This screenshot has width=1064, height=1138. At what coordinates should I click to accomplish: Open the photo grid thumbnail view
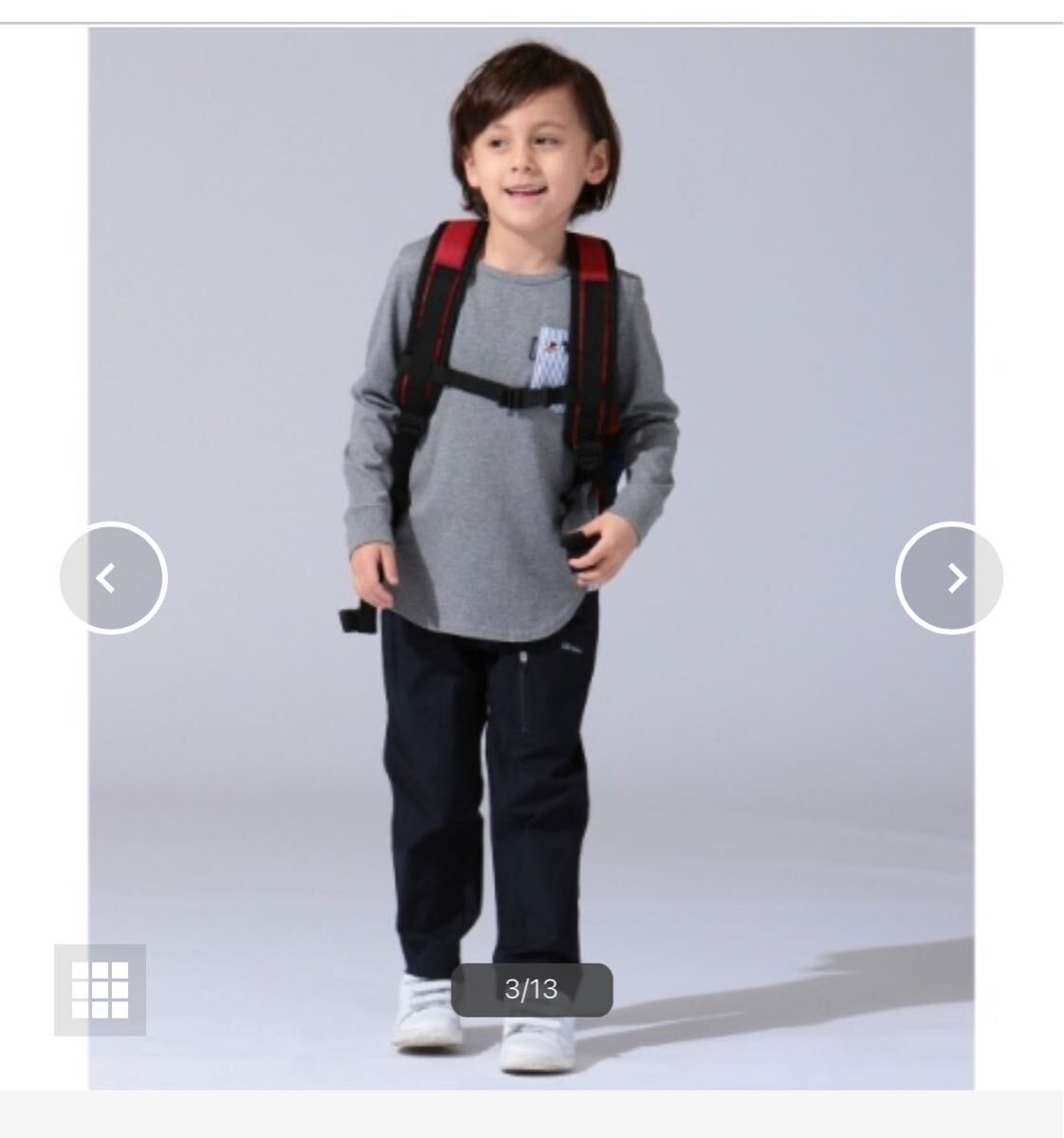(x=100, y=989)
